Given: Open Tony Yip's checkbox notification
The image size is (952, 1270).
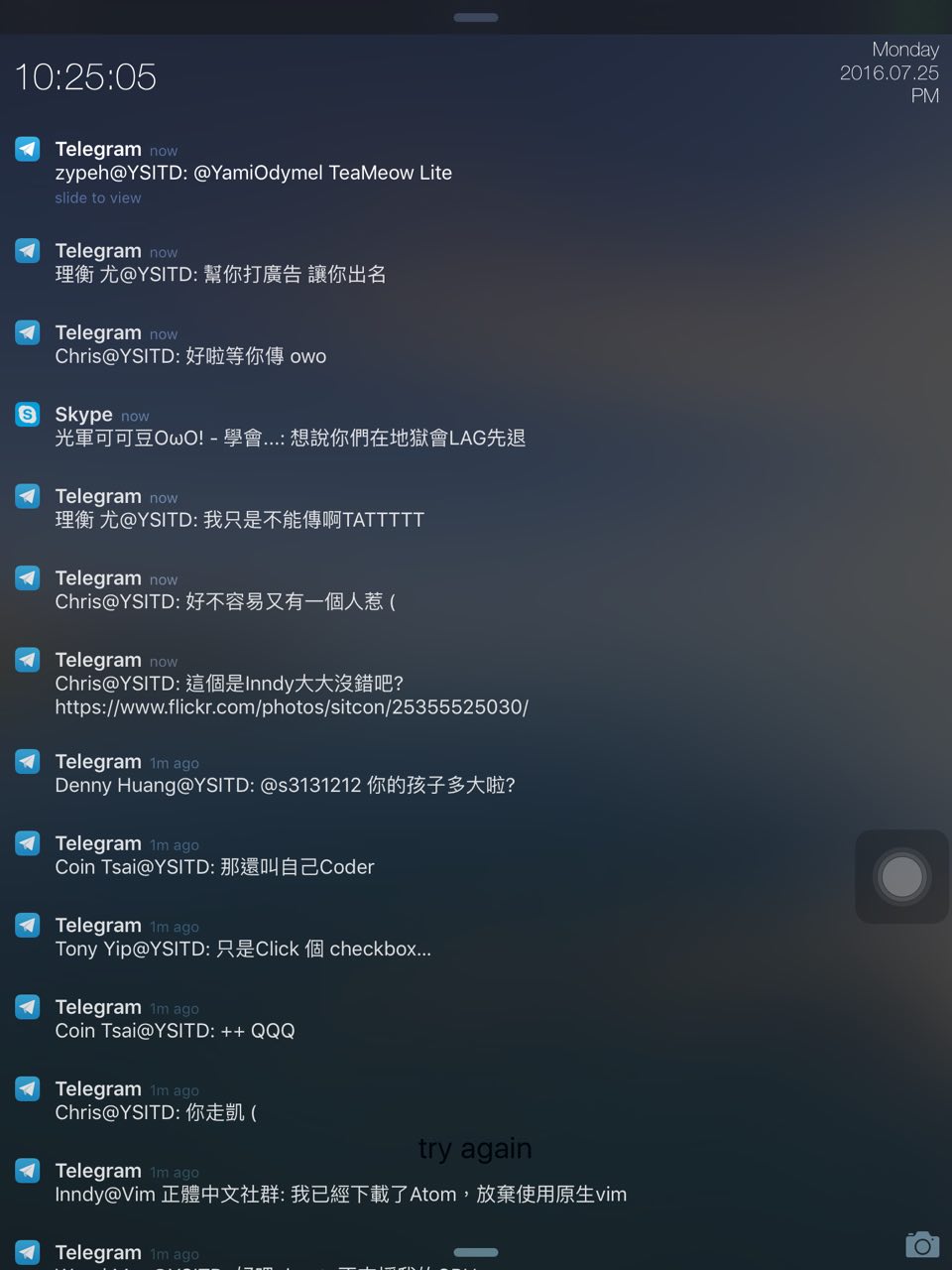Looking at the screenshot, I should [243, 949].
